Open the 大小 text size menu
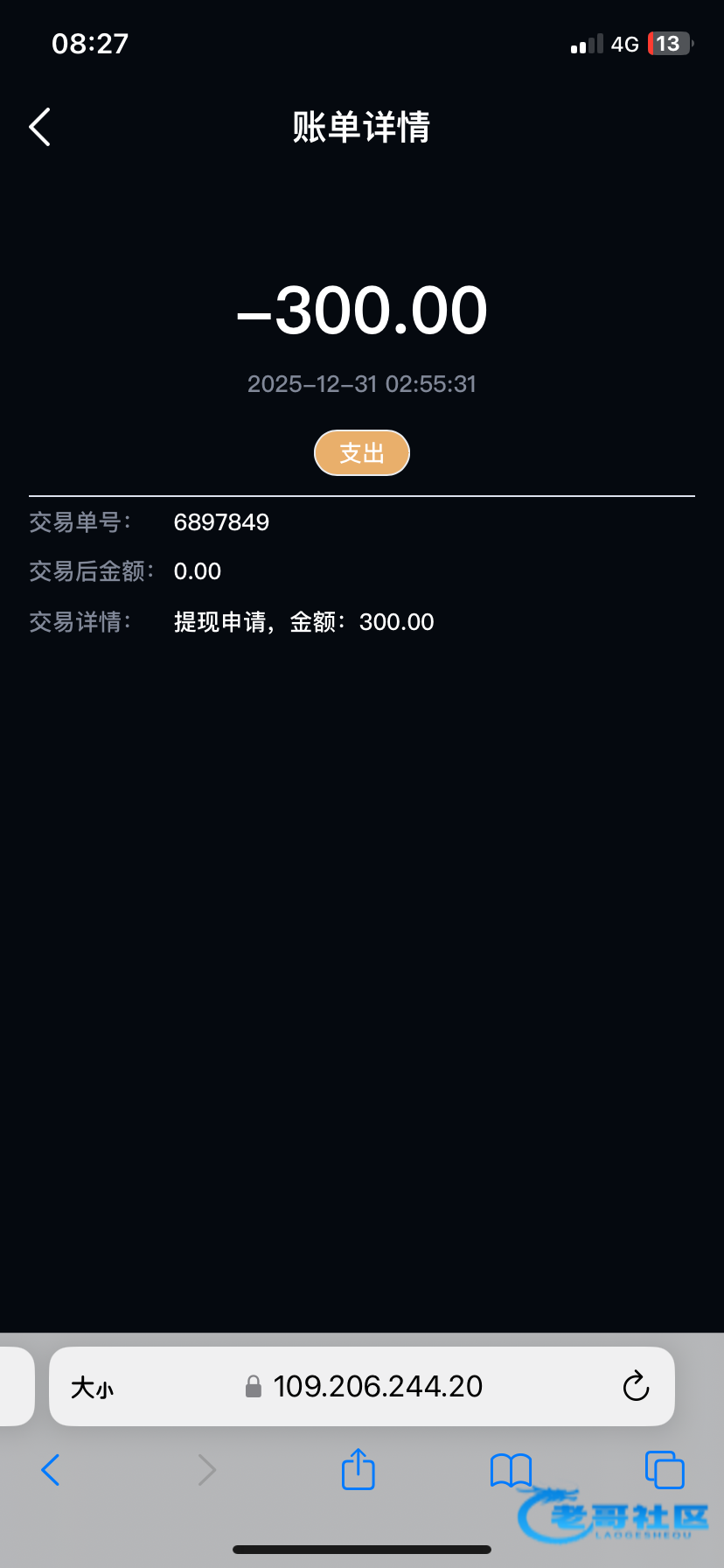 click(x=92, y=1388)
